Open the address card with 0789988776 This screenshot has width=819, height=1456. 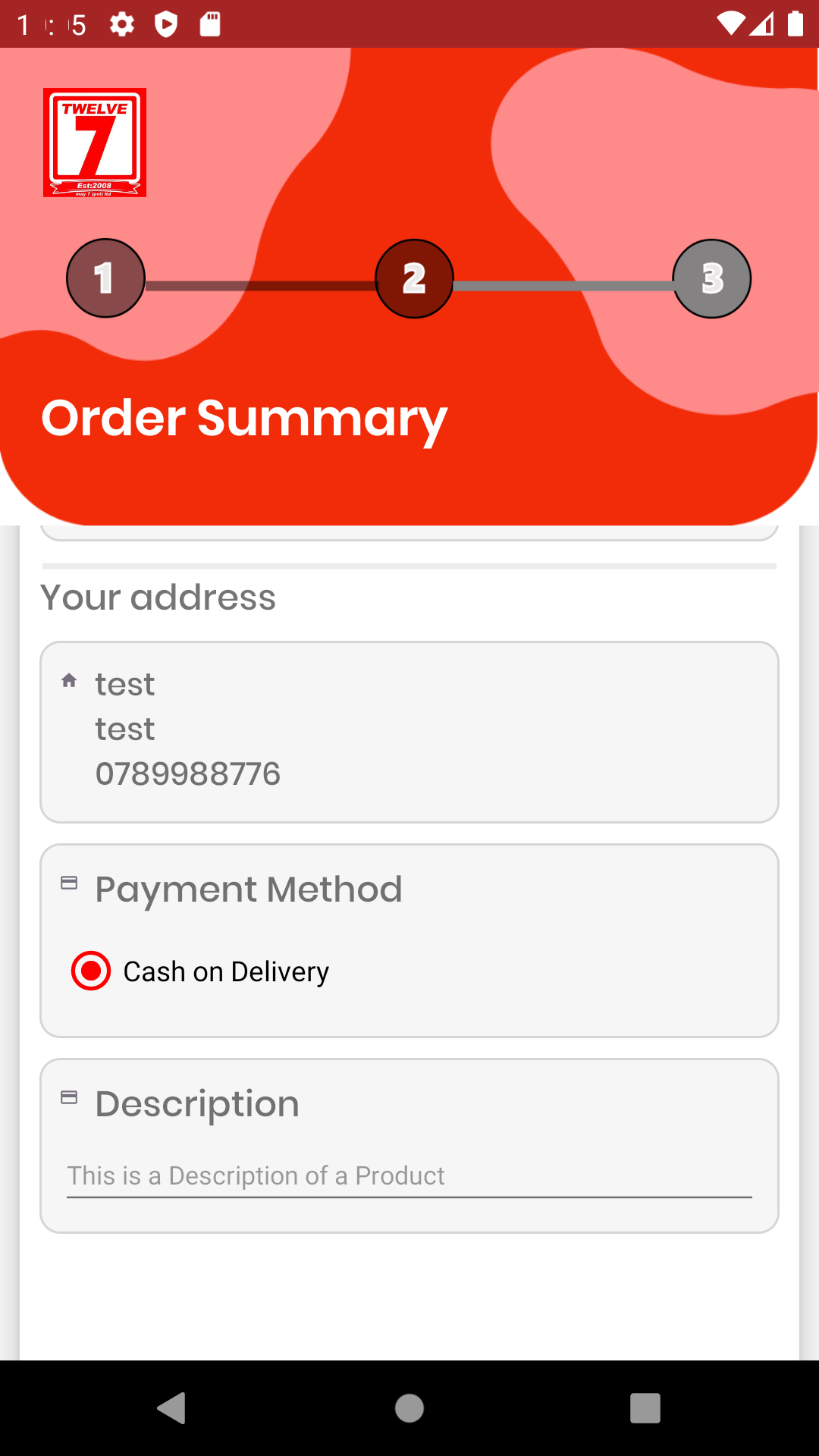tap(409, 732)
